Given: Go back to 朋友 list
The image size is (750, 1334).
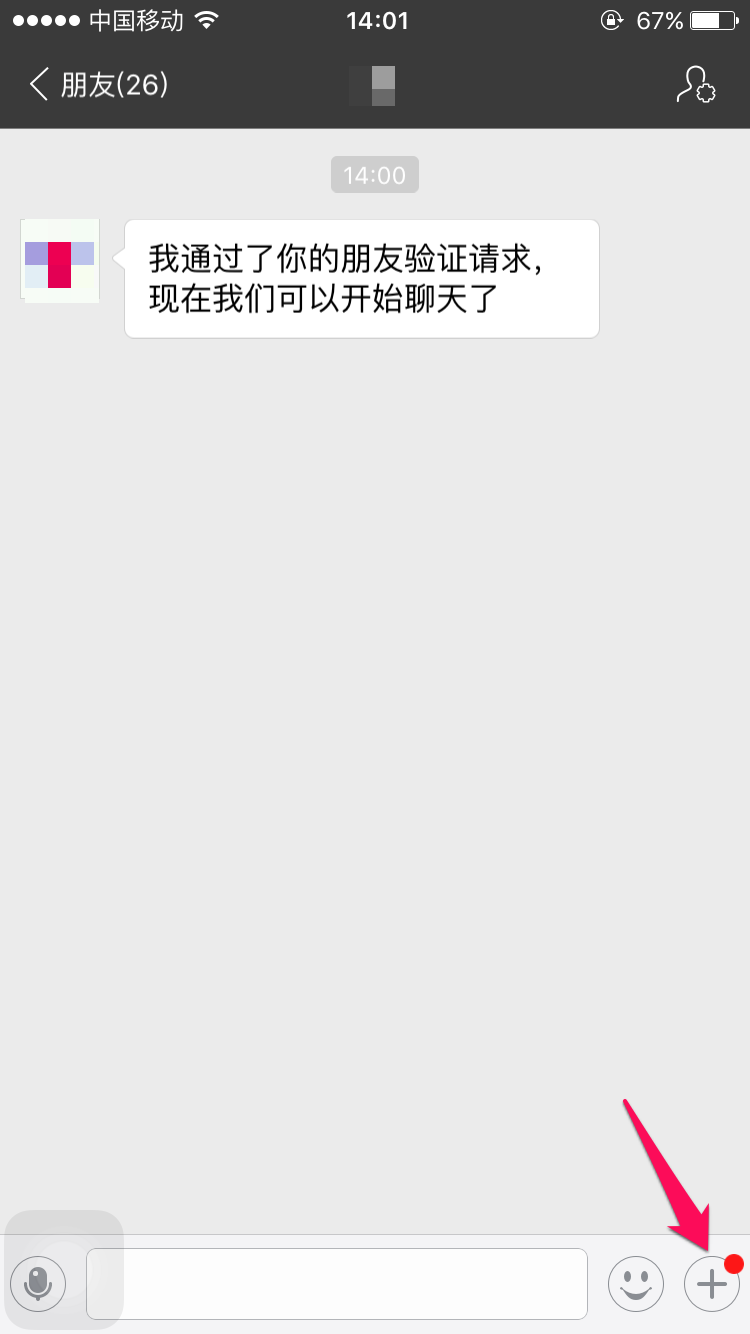Looking at the screenshot, I should [x=98, y=85].
